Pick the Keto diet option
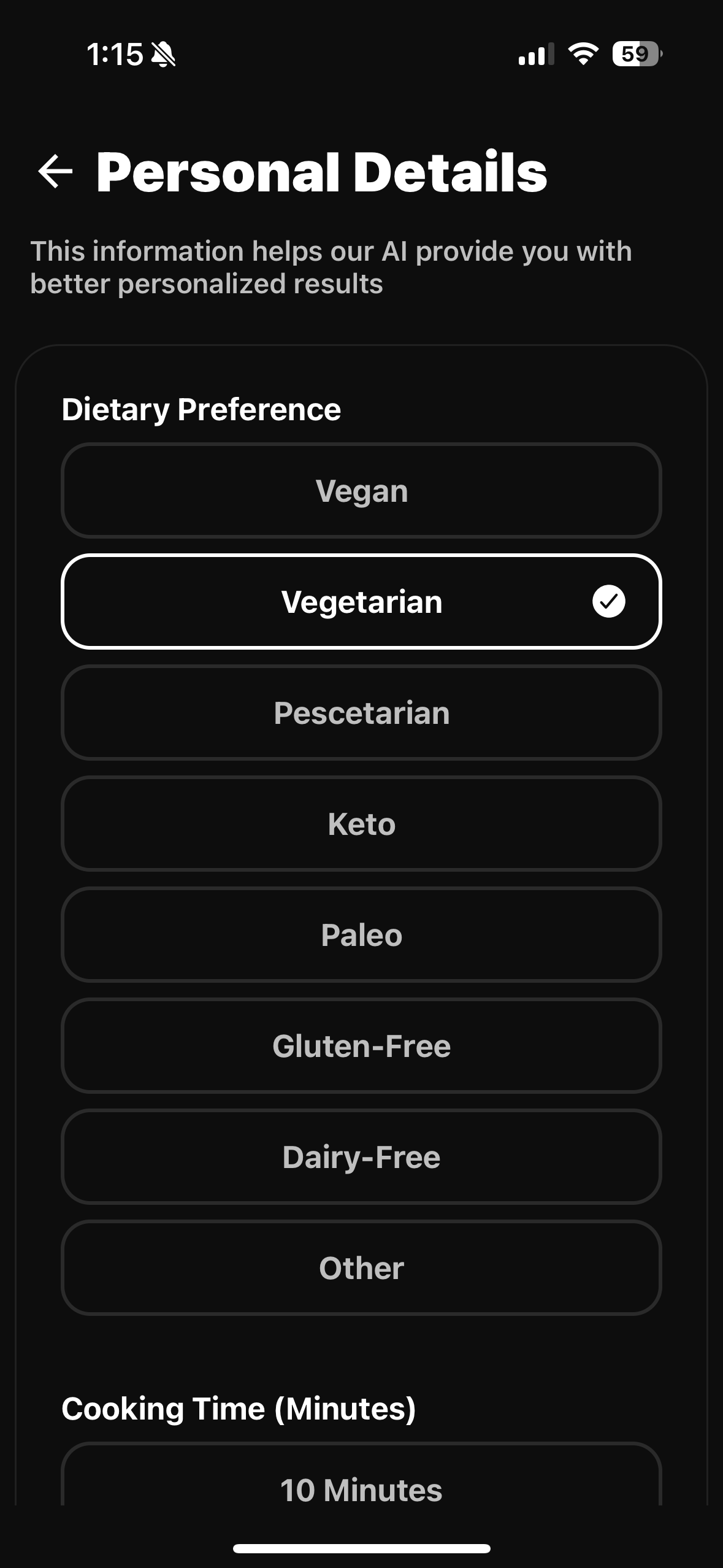 click(x=361, y=824)
